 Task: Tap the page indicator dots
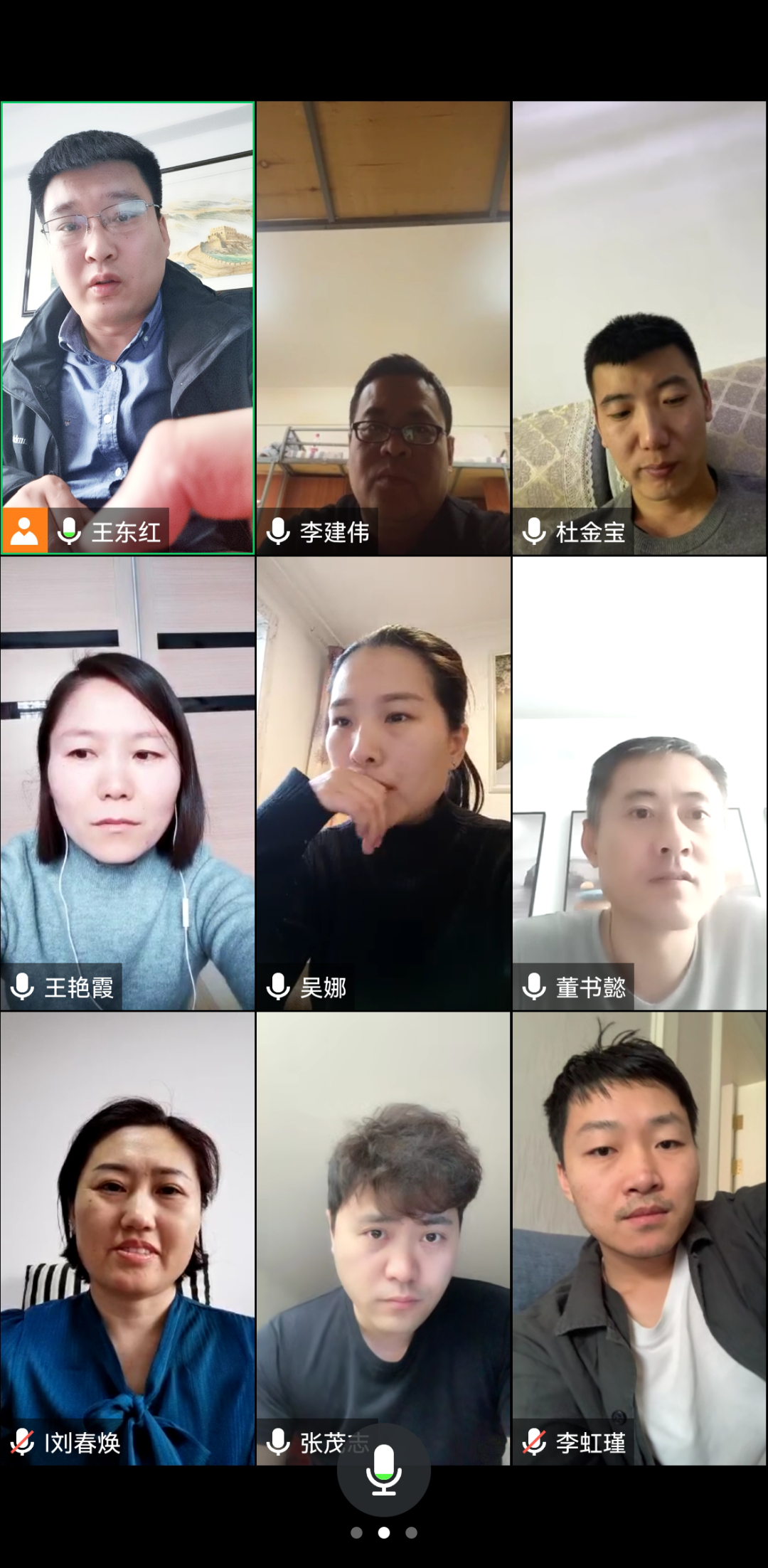coord(383,1532)
